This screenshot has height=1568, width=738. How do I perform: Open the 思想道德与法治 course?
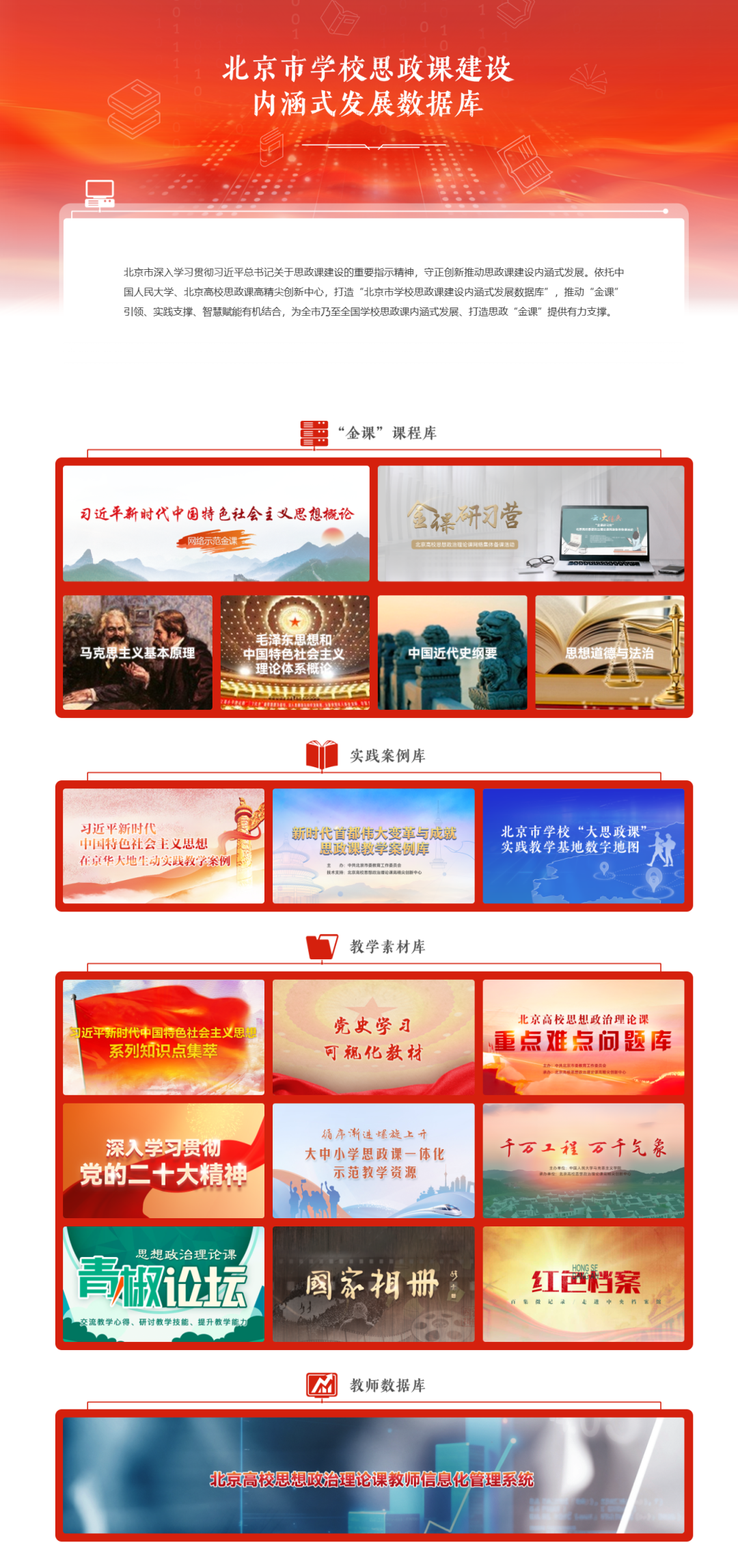point(610,652)
